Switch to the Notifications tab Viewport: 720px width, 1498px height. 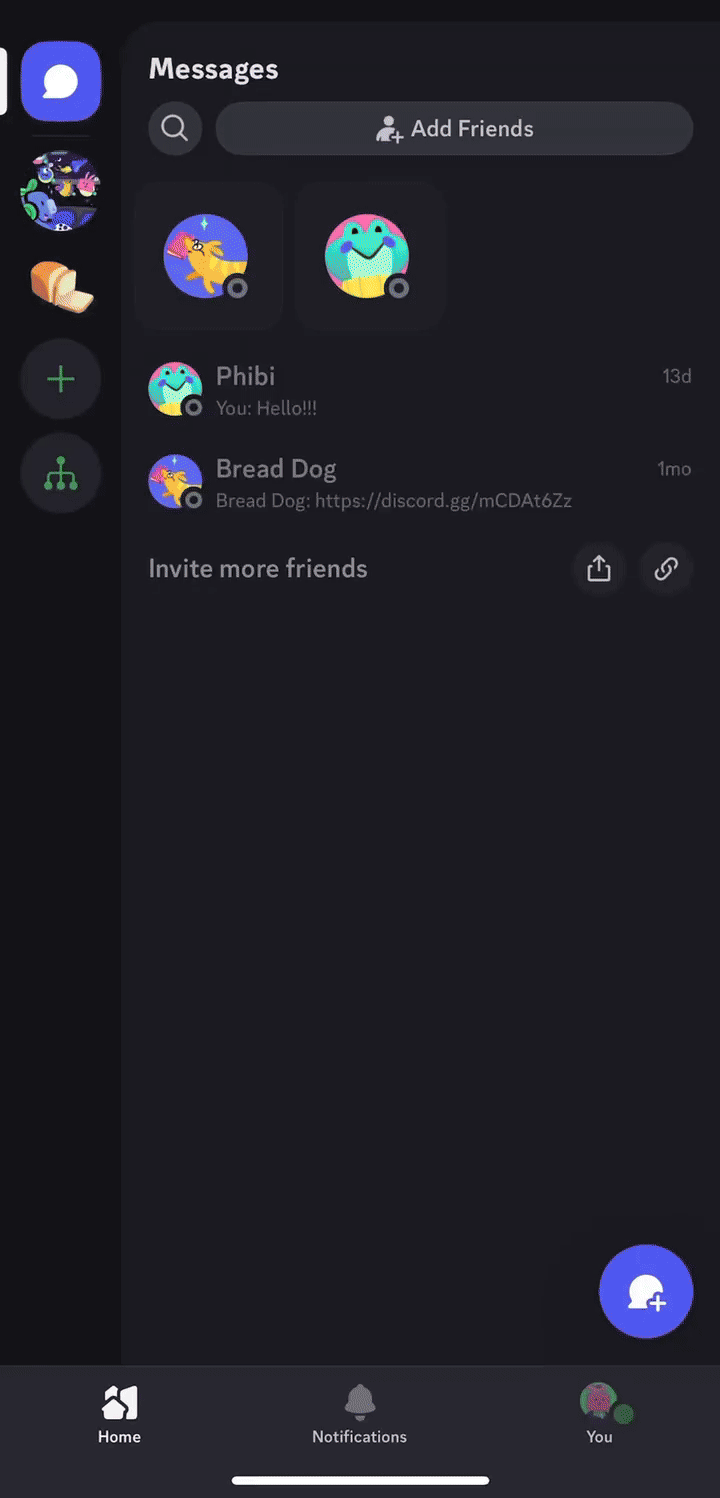359,1414
